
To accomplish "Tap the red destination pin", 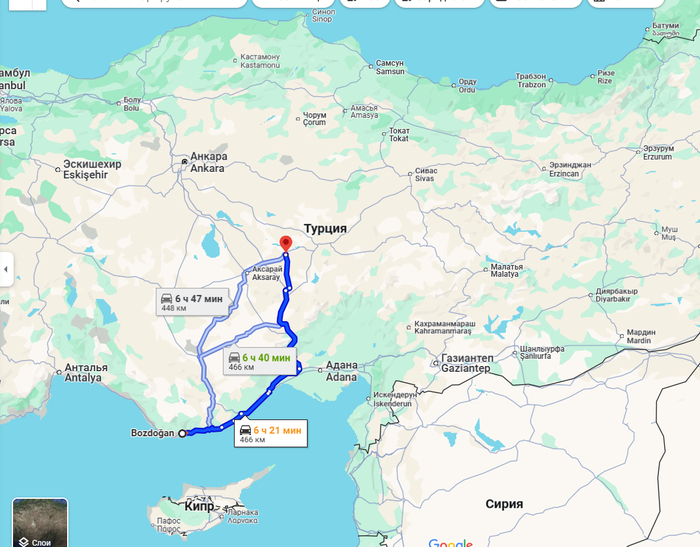I will [285, 243].
